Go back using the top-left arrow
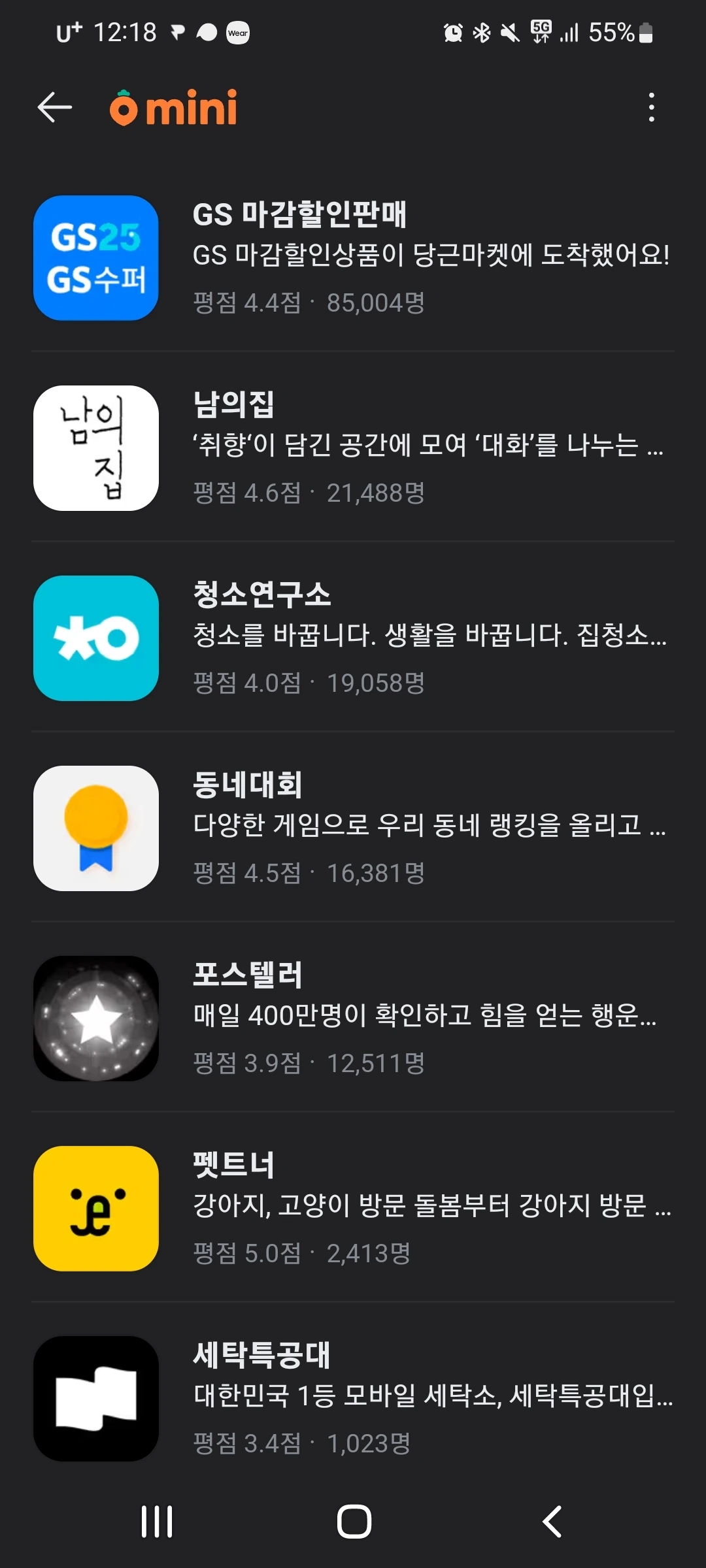The width and height of the screenshot is (706, 1568). [55, 107]
